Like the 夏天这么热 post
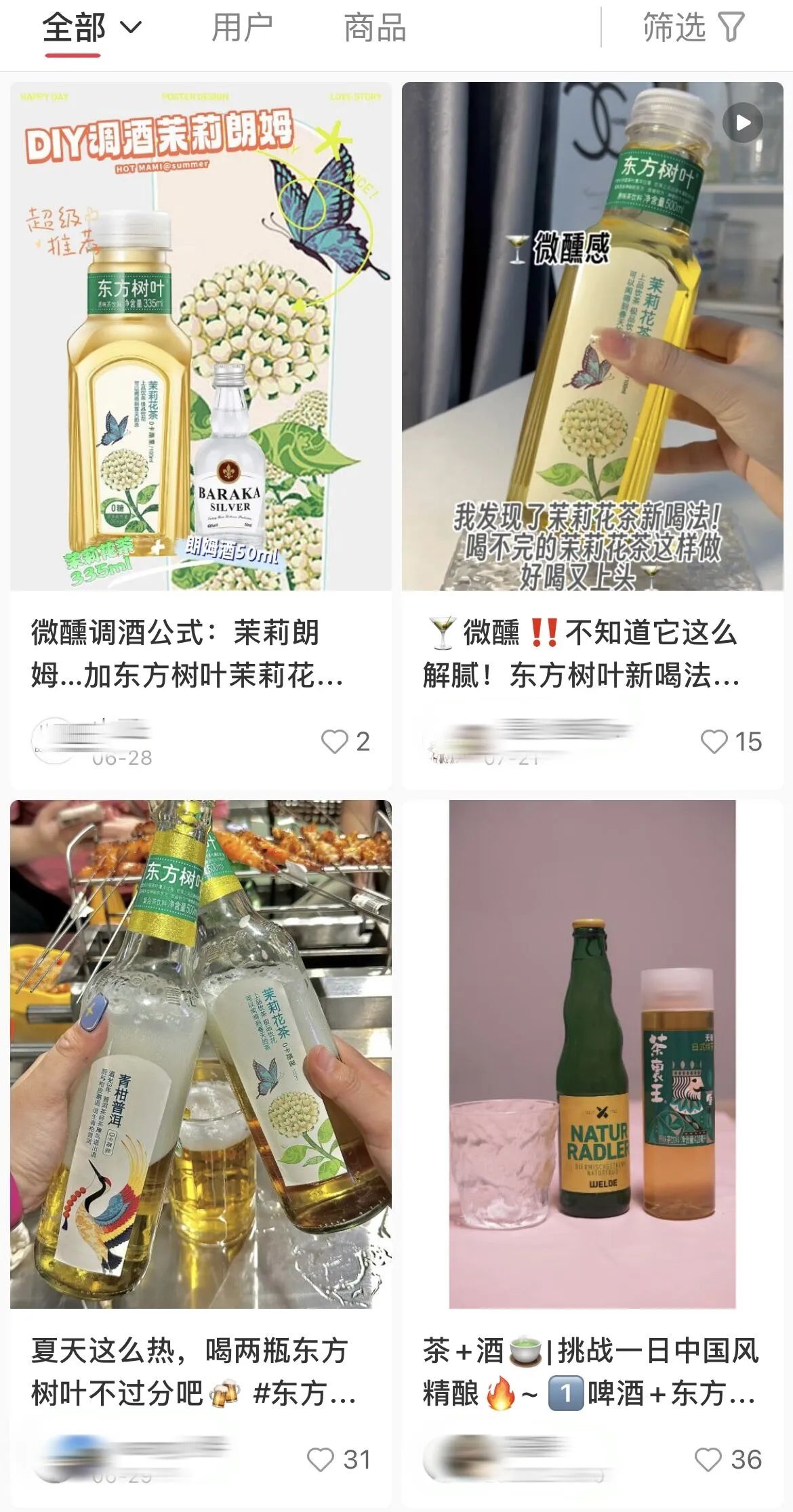This screenshot has width=793, height=1512. point(321,1459)
